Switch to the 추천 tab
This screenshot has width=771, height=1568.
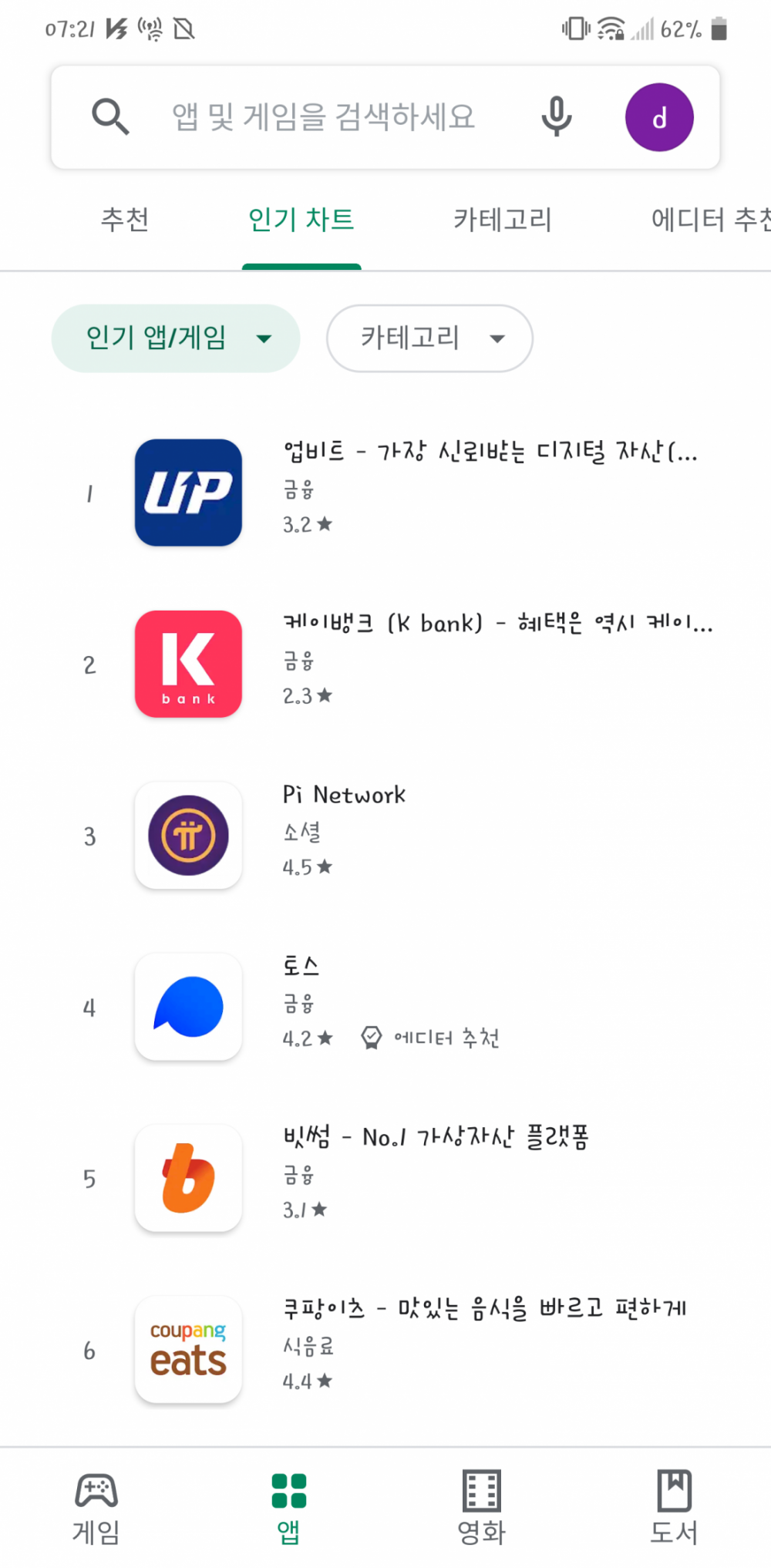point(125,220)
